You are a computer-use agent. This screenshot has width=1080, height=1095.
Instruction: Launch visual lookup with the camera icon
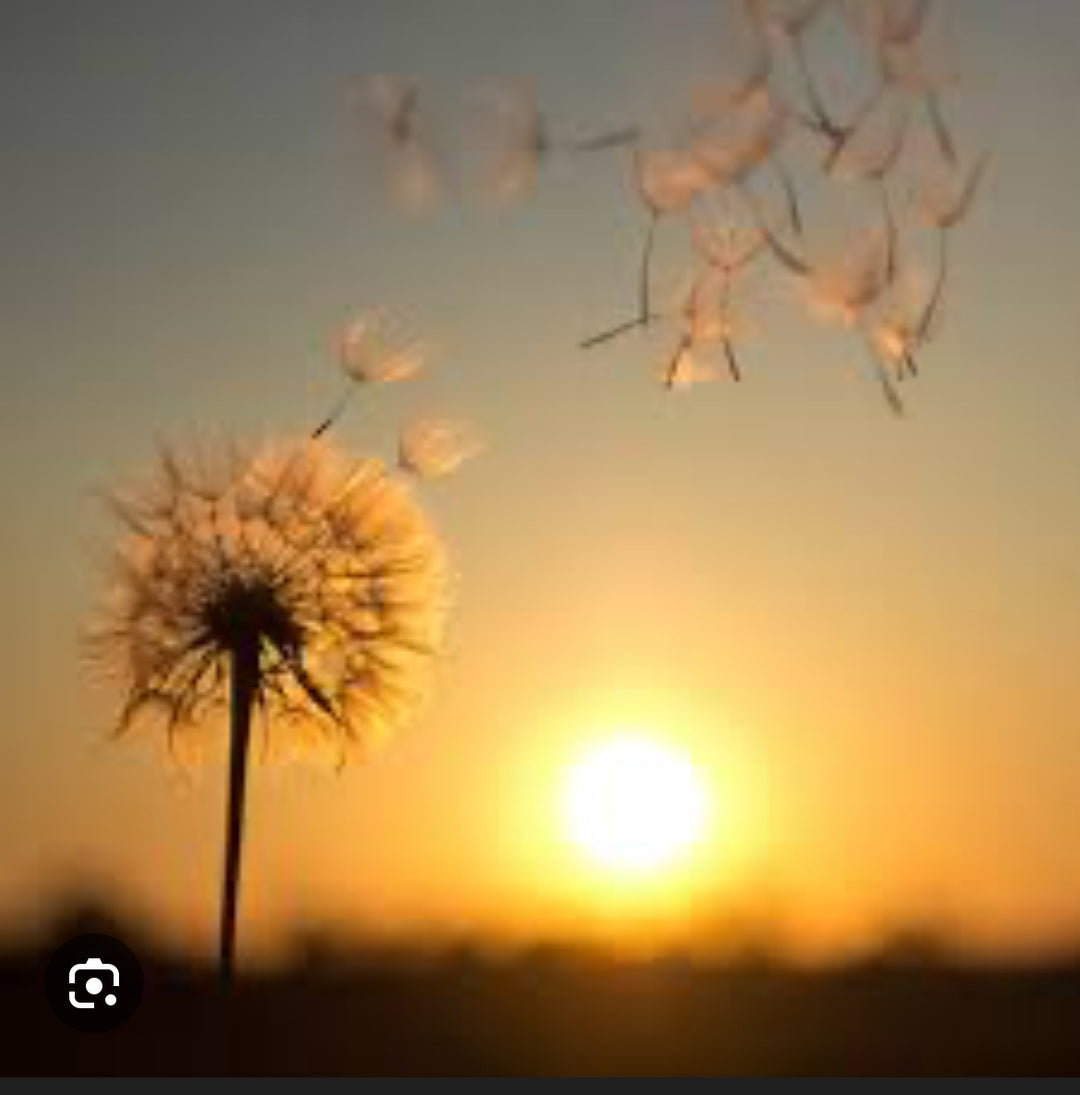(x=93, y=983)
